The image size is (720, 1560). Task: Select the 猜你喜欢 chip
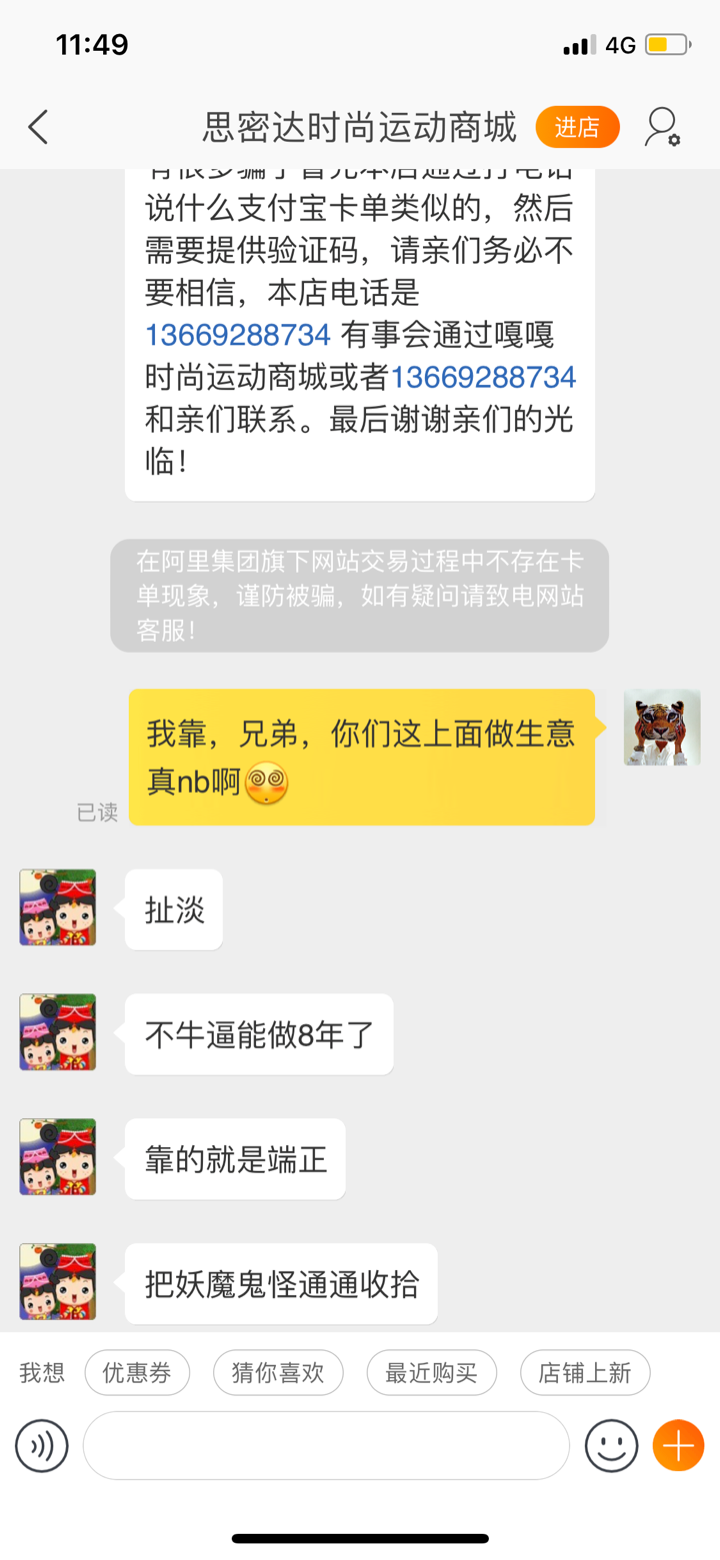pos(278,1373)
